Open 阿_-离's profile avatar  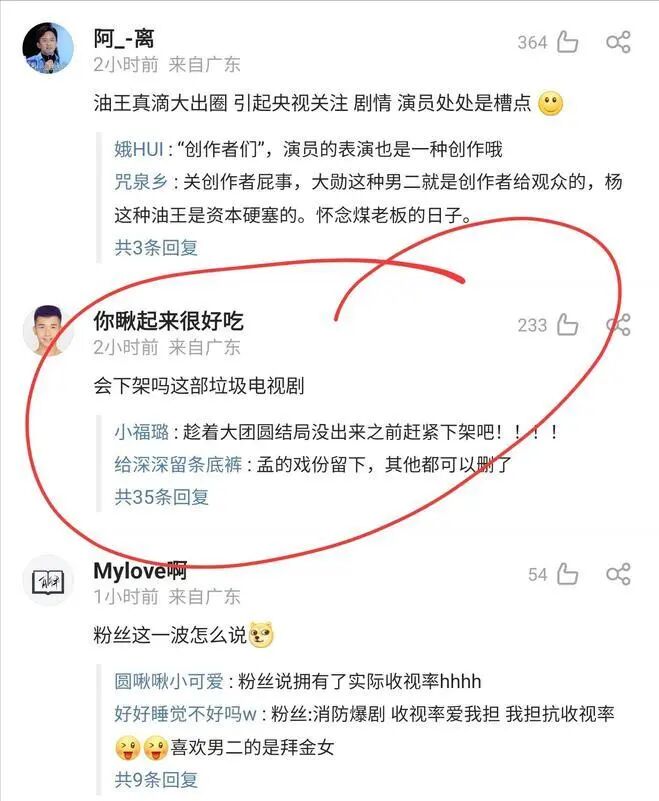(x=48, y=48)
